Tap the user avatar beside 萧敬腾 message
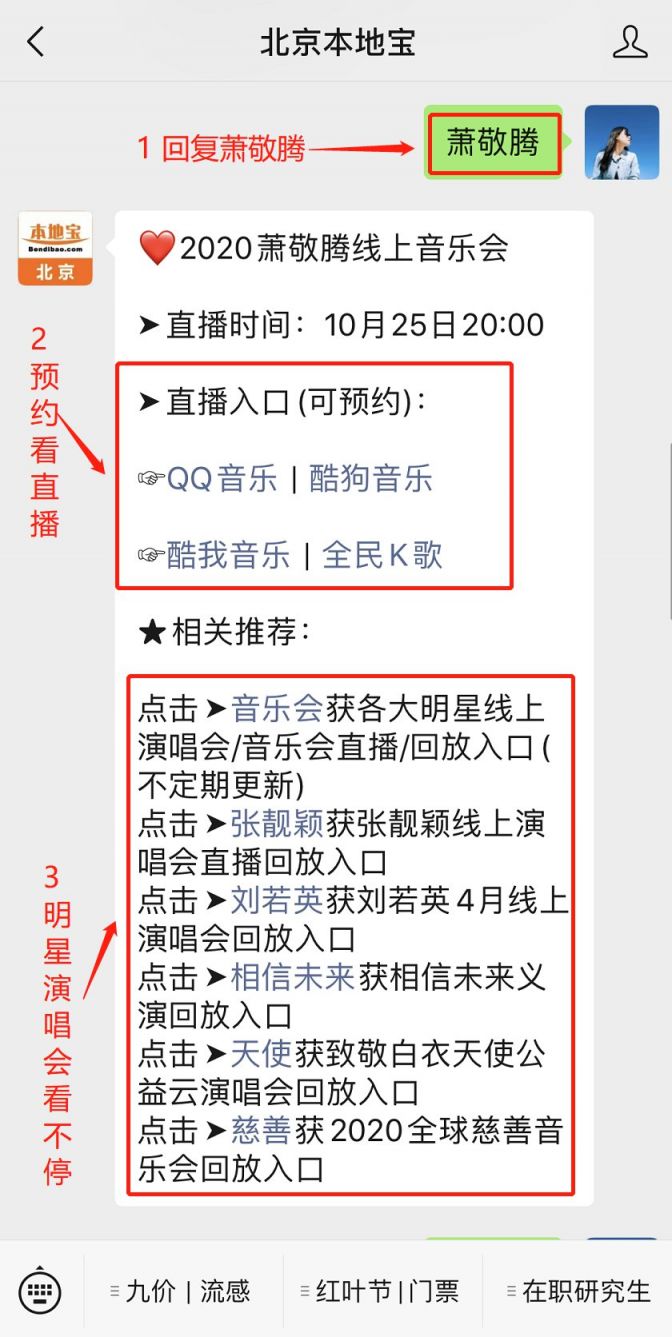Viewport: 672px width, 1337px height. [621, 142]
